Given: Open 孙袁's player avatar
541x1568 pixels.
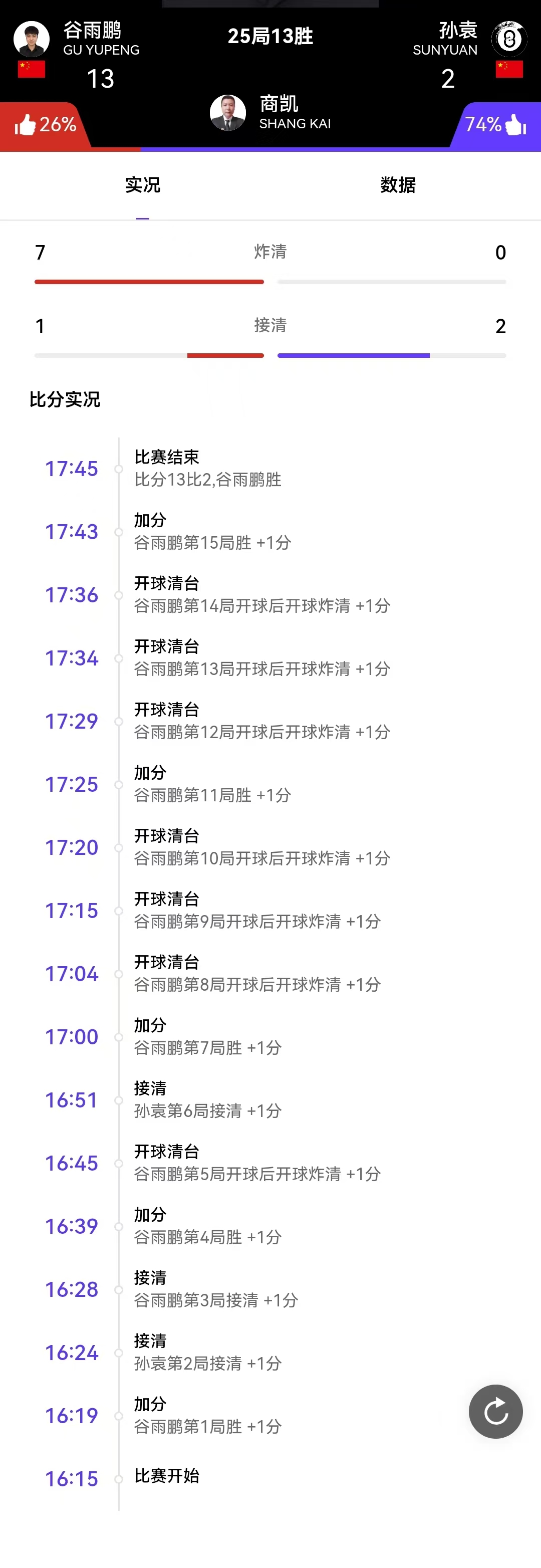Looking at the screenshot, I should pyautogui.click(x=509, y=40).
